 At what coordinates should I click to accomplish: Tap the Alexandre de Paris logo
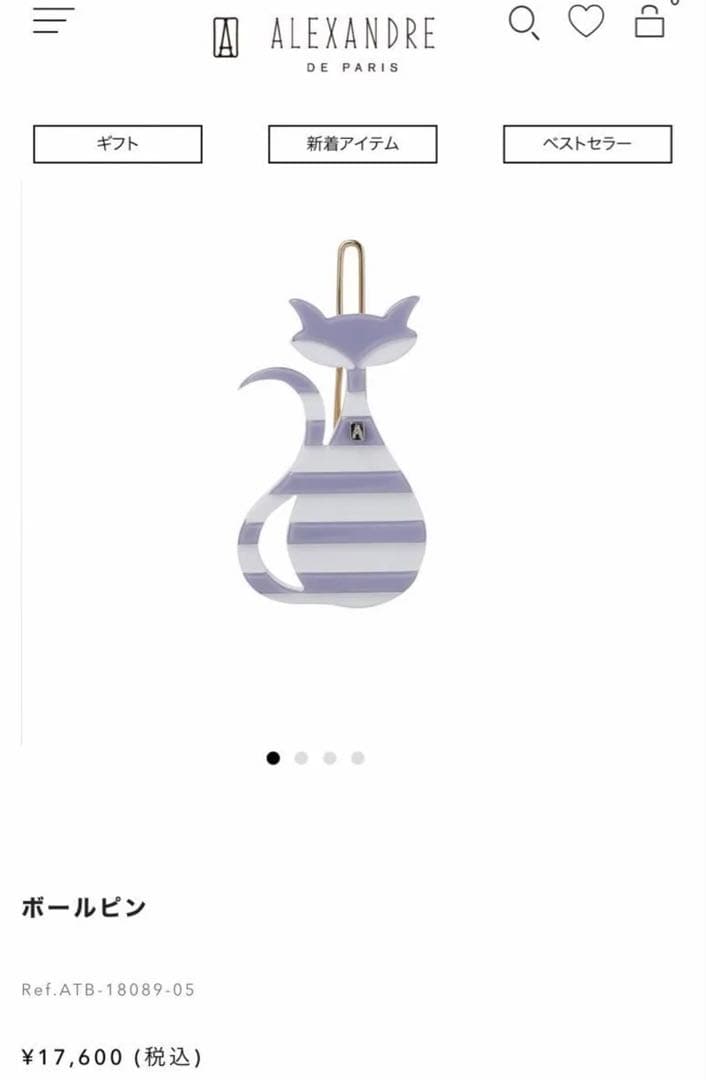click(324, 42)
